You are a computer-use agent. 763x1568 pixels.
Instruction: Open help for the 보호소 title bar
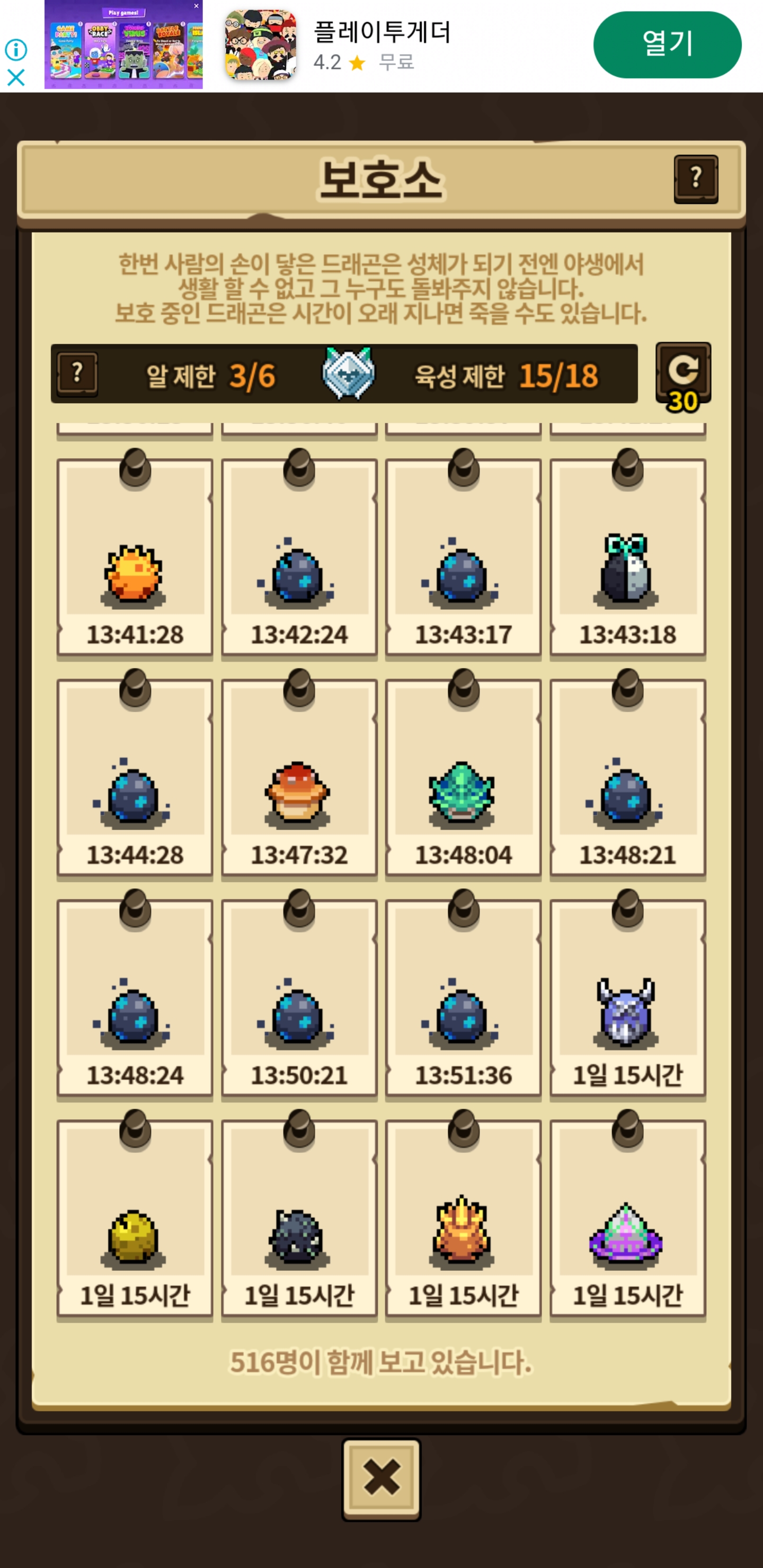click(695, 179)
